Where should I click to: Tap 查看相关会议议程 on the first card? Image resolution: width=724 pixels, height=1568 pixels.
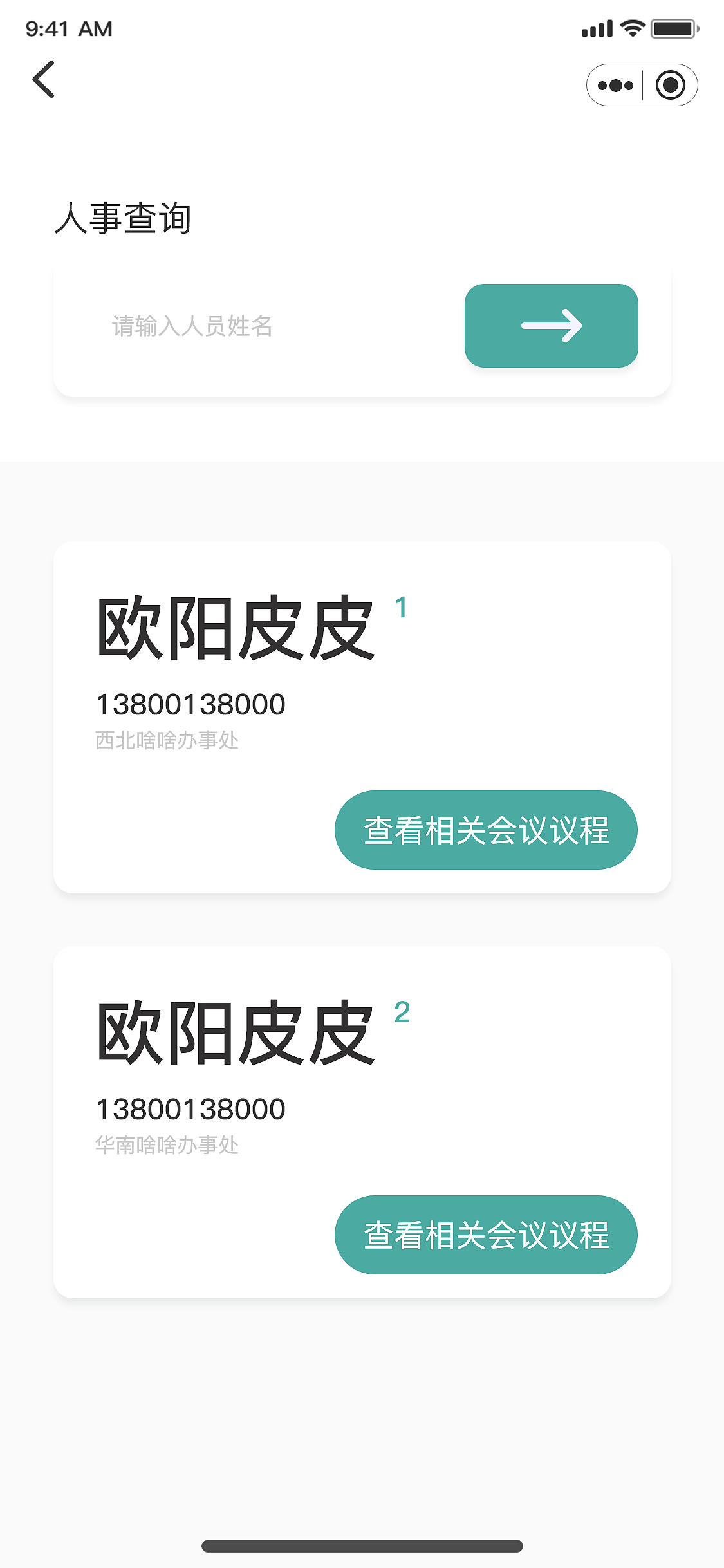(x=486, y=830)
